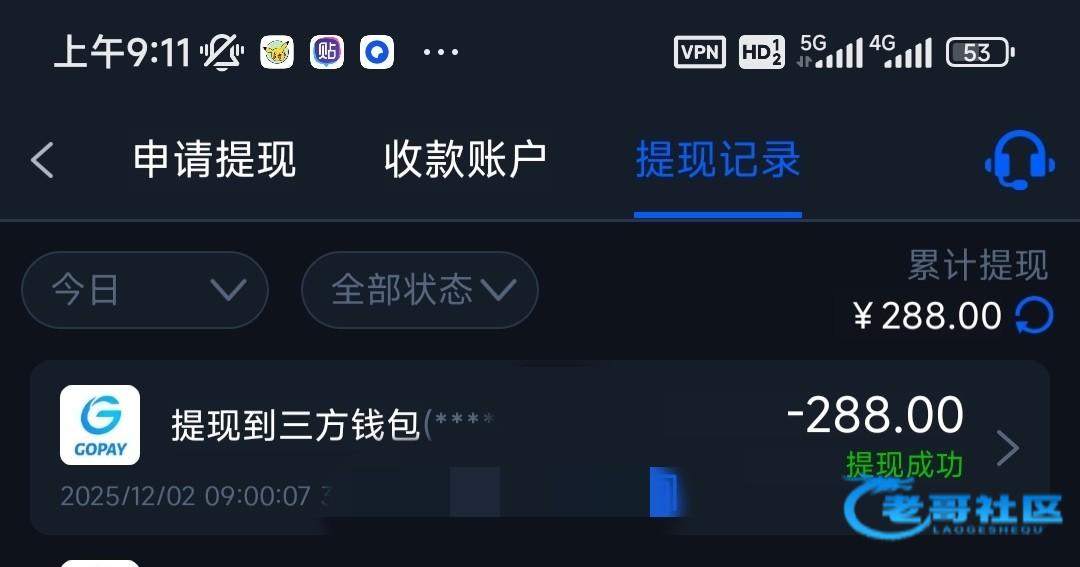
Task: Go back using the top-left arrow
Action: point(42,160)
